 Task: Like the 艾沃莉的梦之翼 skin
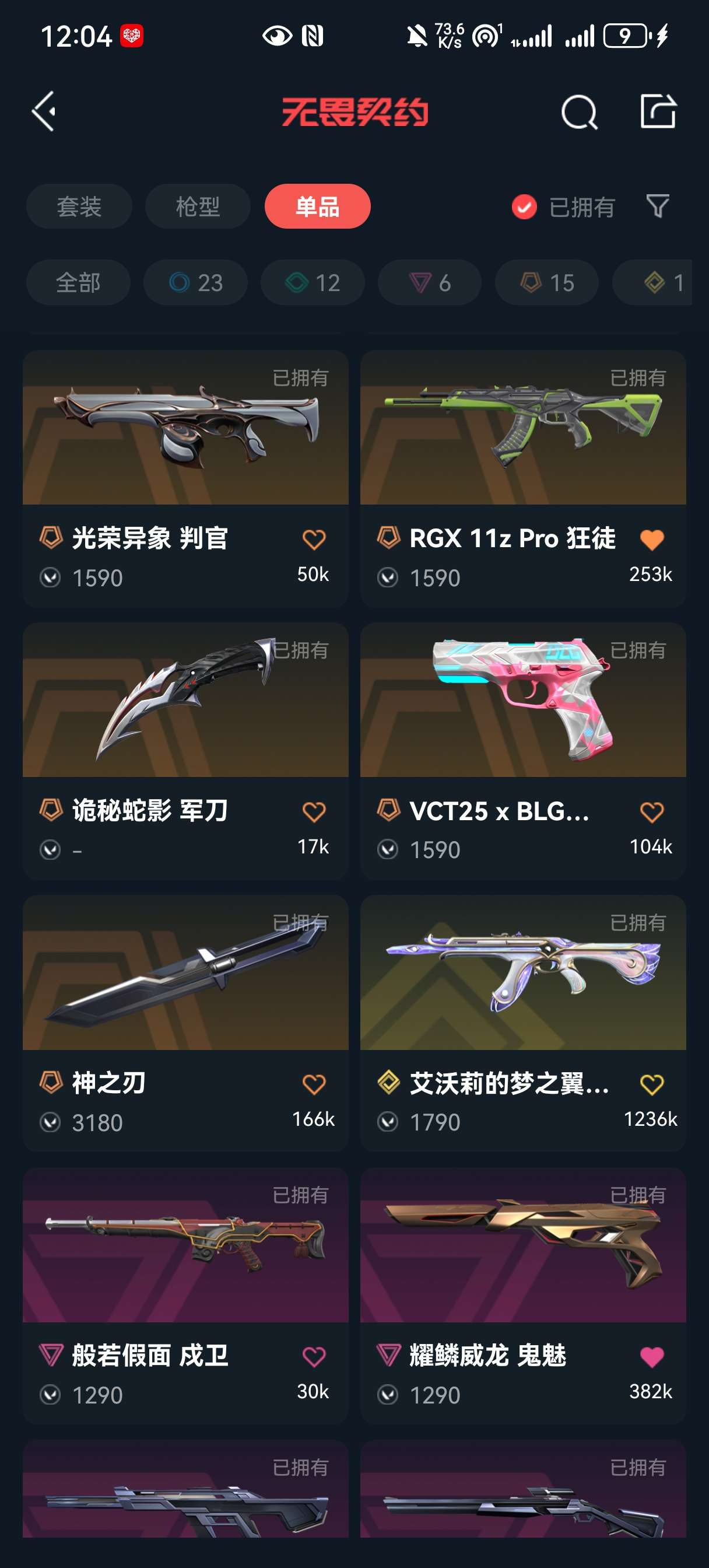(651, 1084)
